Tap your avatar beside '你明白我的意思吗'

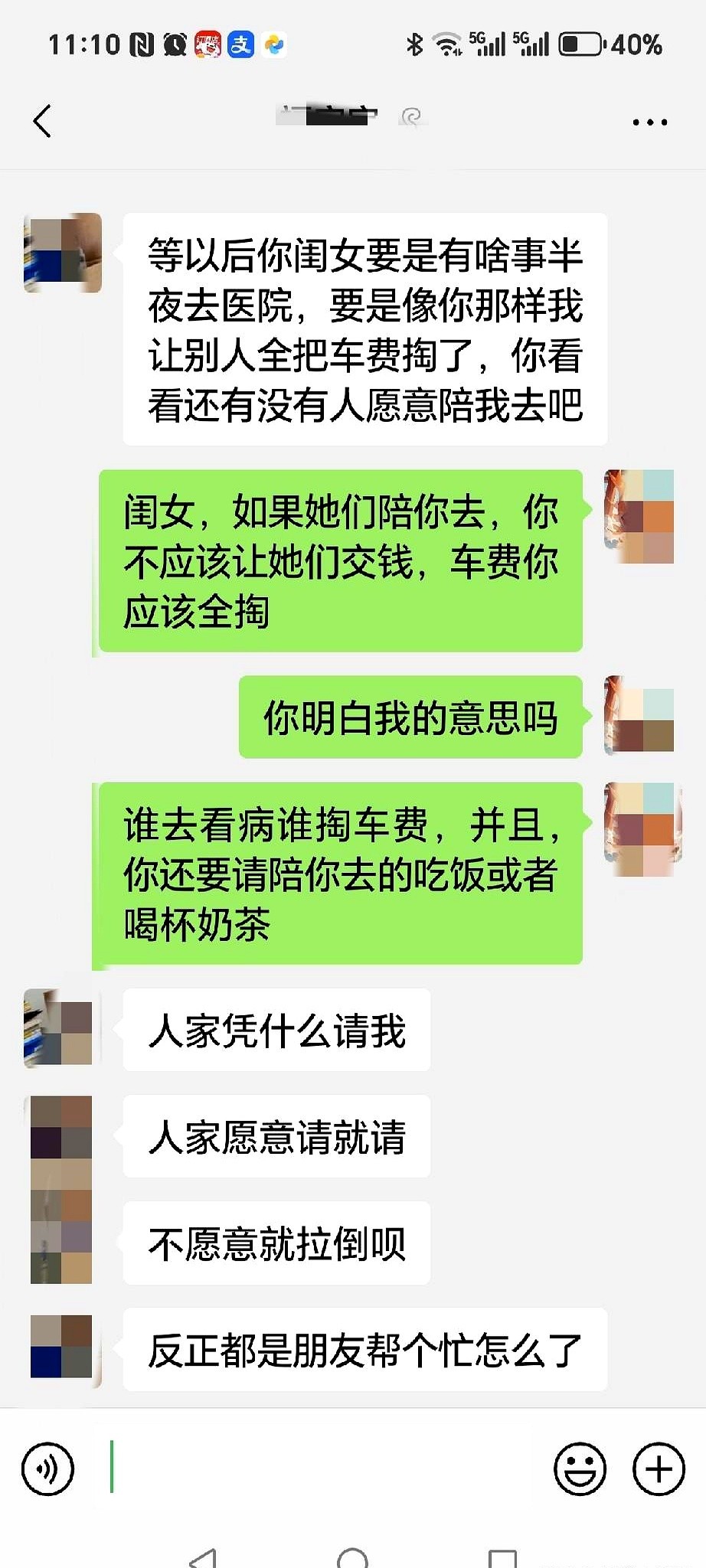point(640,715)
